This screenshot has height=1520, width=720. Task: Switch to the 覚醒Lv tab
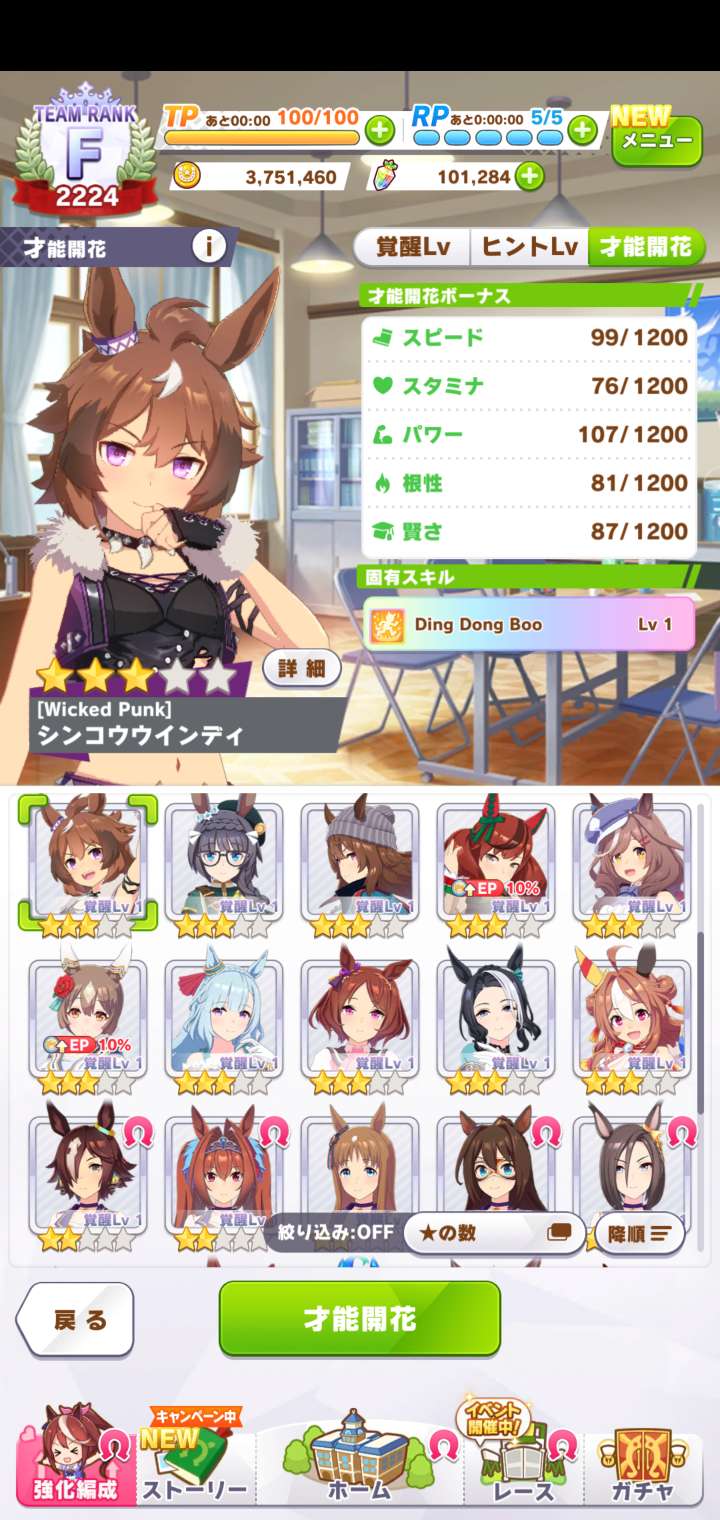(x=412, y=247)
